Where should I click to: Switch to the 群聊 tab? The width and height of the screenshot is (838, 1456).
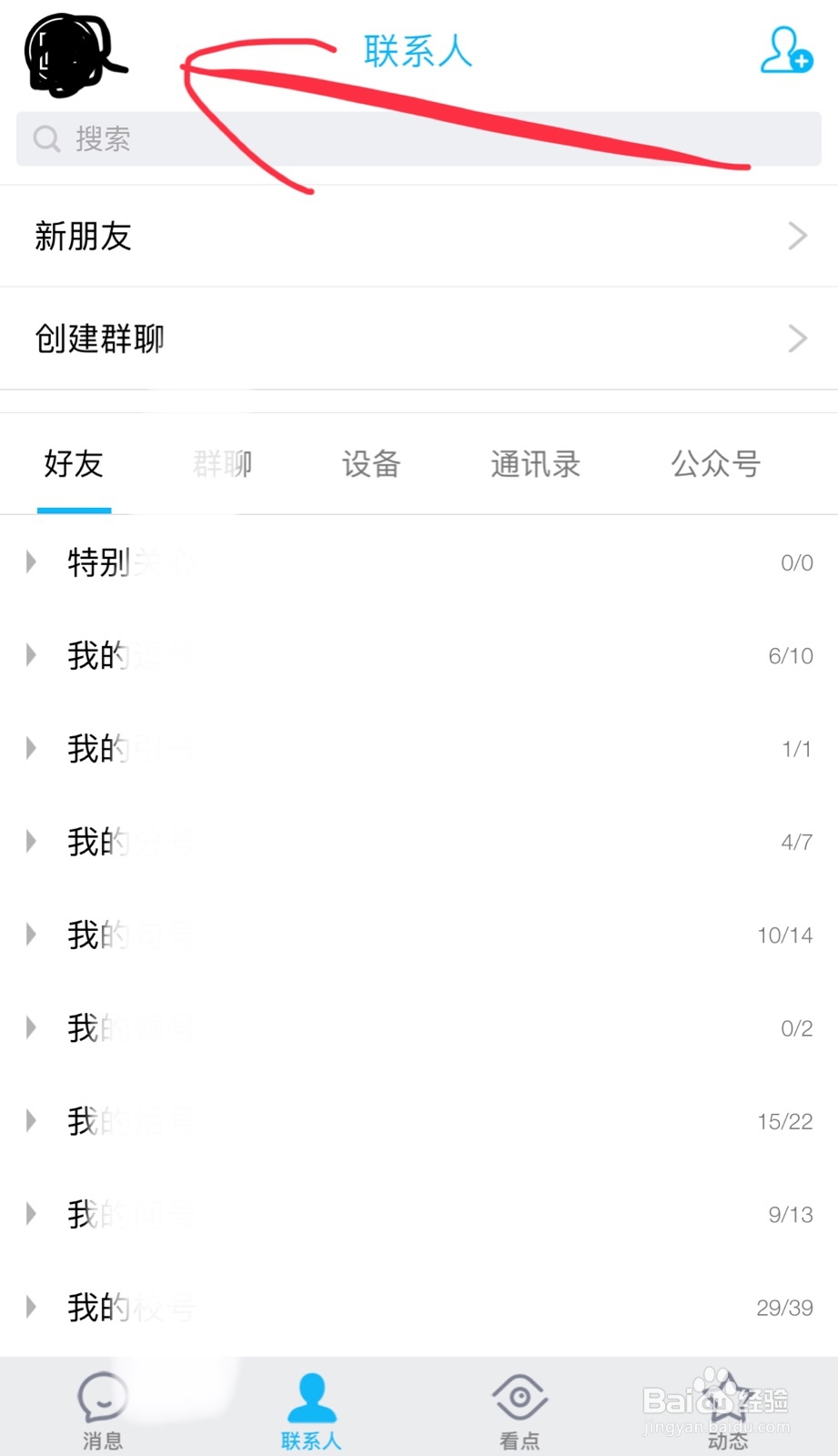pyautogui.click(x=221, y=464)
